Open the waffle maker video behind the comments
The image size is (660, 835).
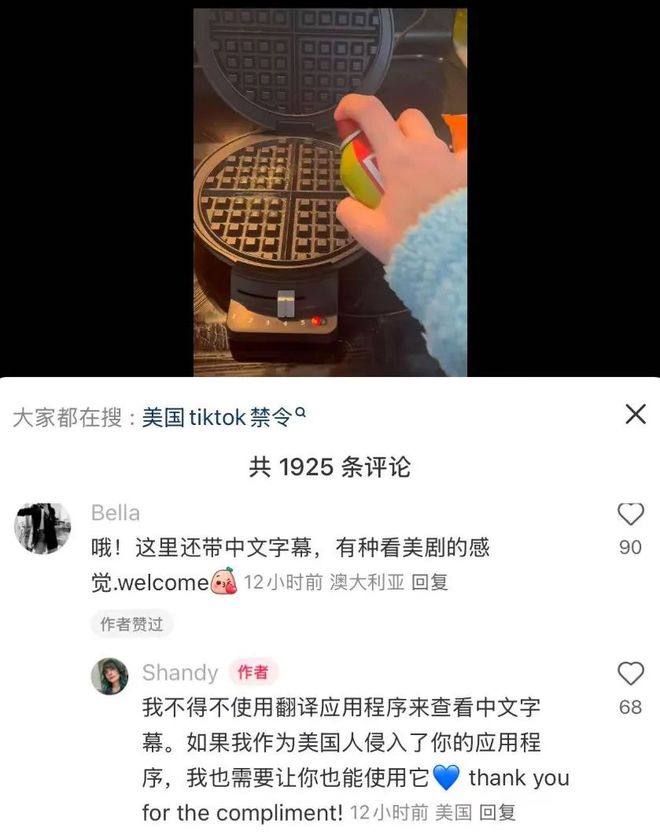330,190
